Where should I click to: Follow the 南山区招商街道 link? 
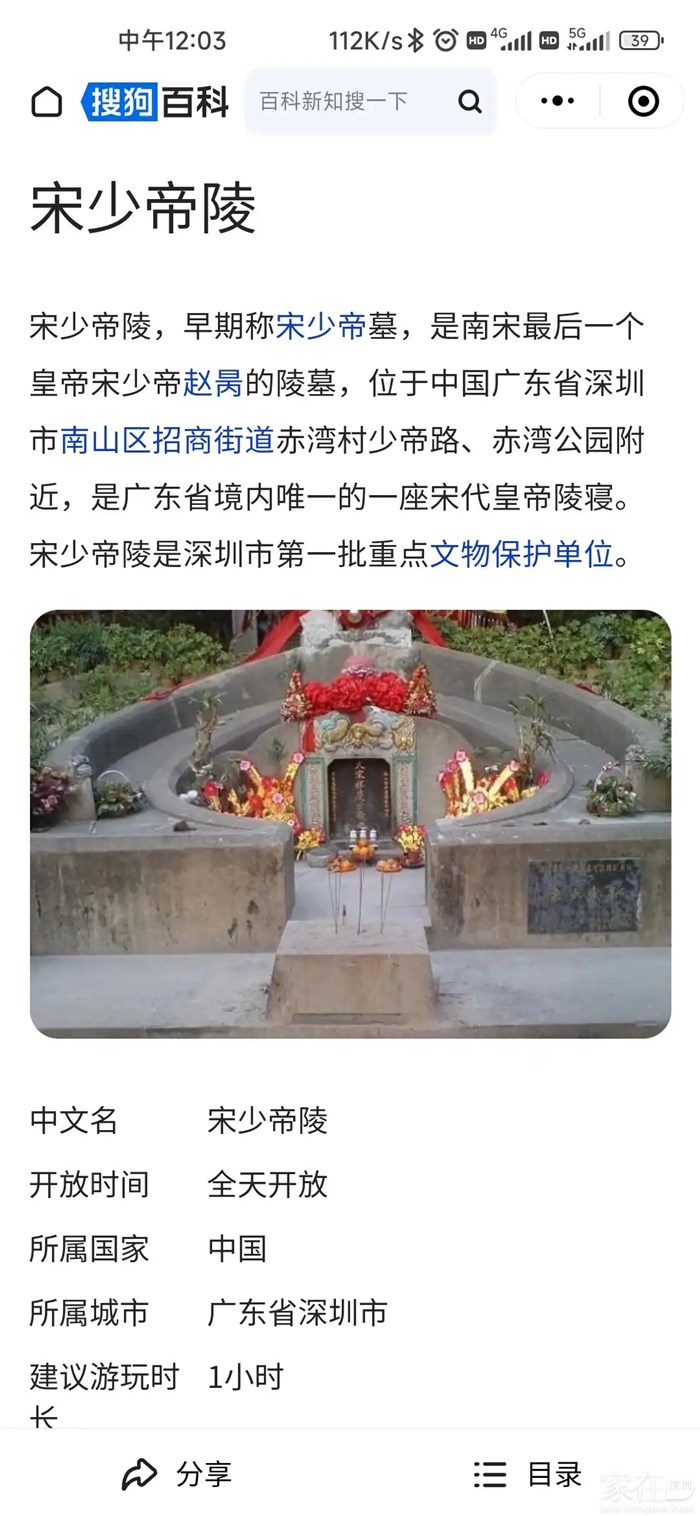pos(167,440)
